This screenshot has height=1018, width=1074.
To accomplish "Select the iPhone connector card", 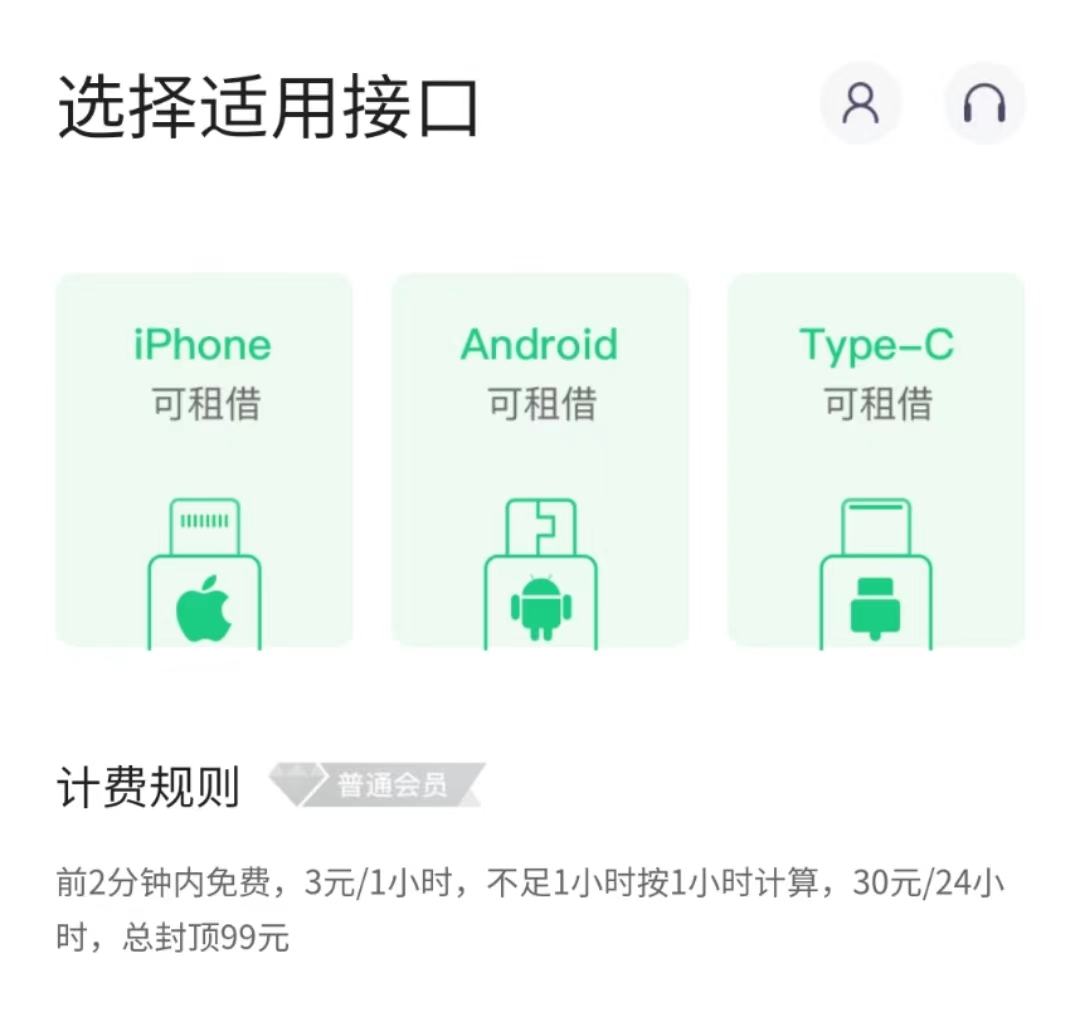I will click(204, 460).
